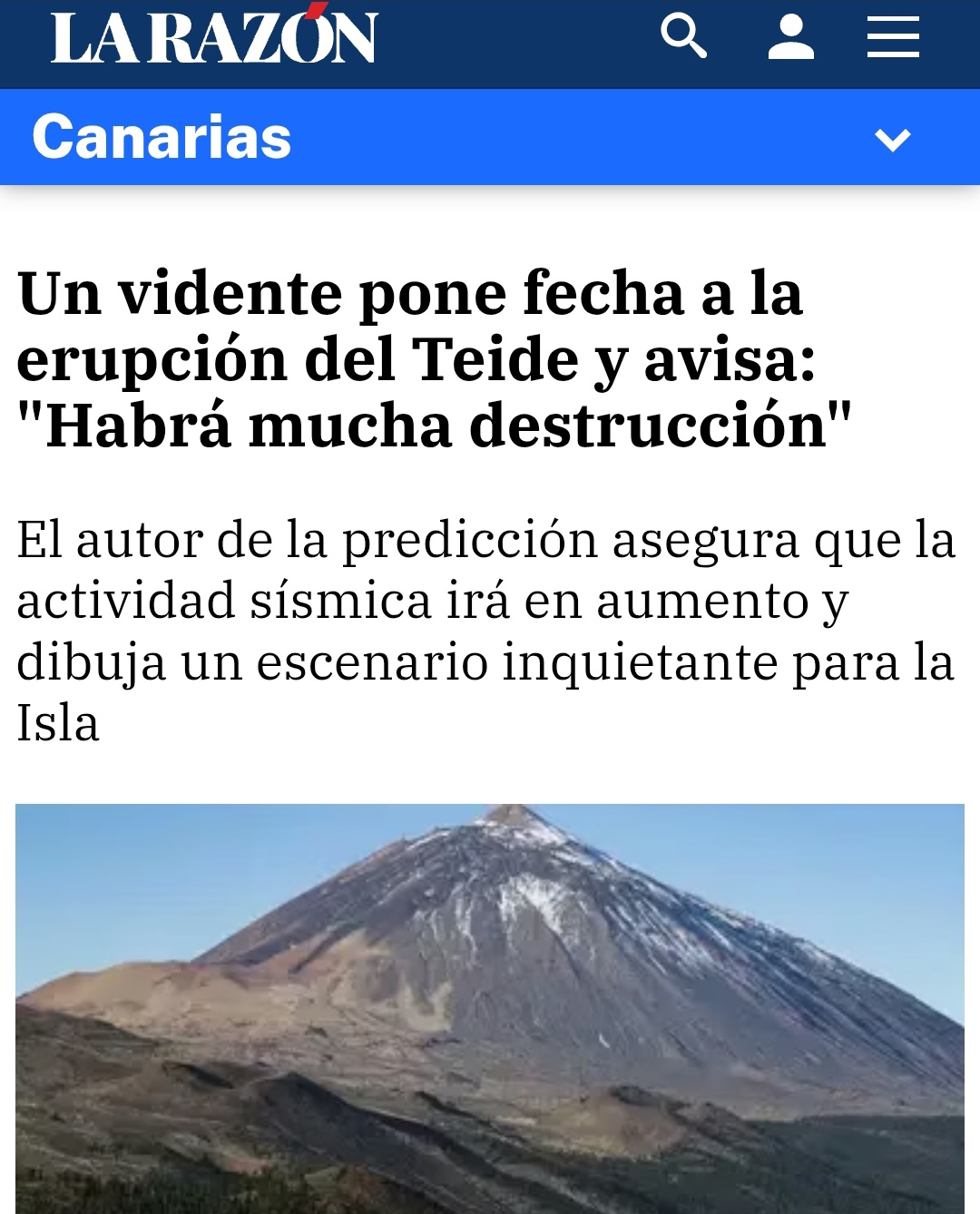Go to La Razón homepage logo

point(214,37)
